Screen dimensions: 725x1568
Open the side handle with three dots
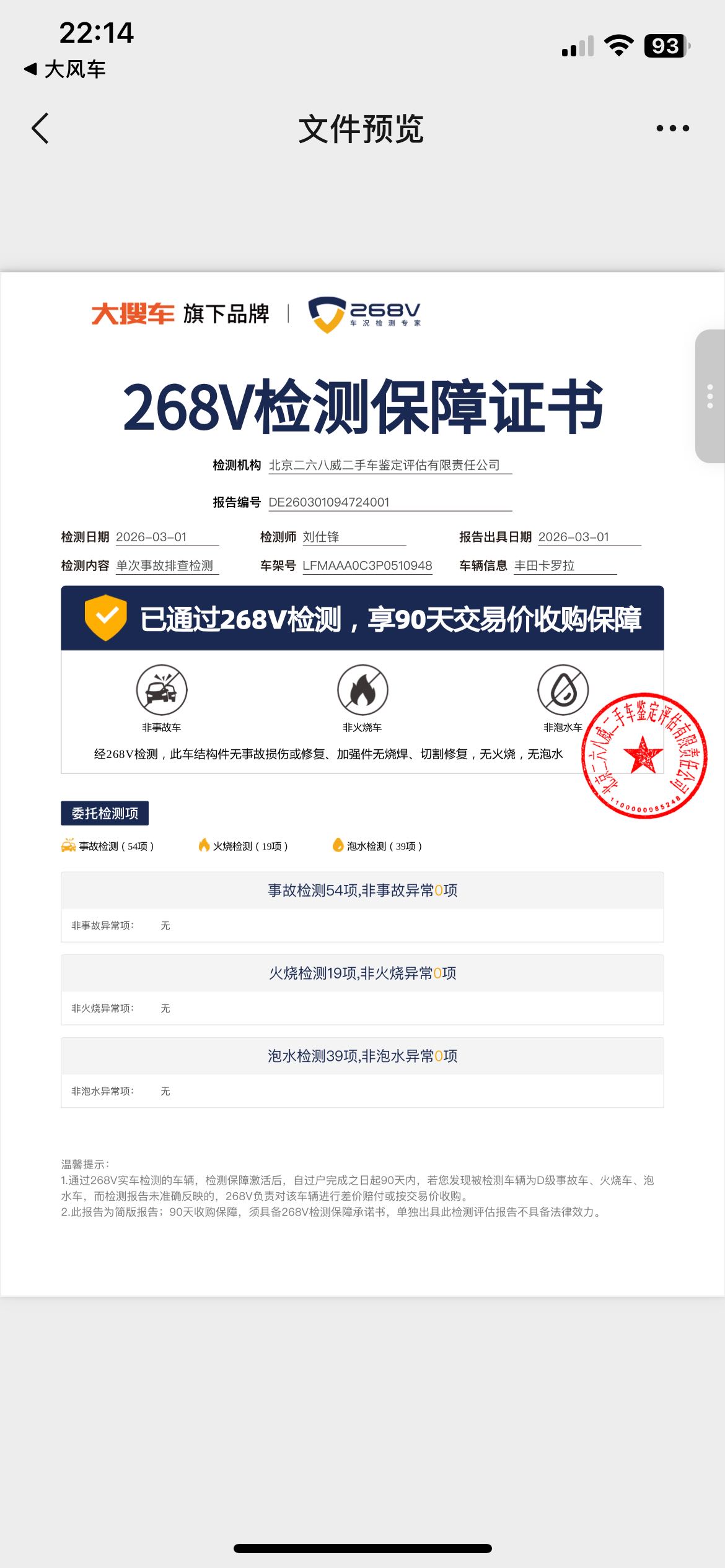(710, 396)
